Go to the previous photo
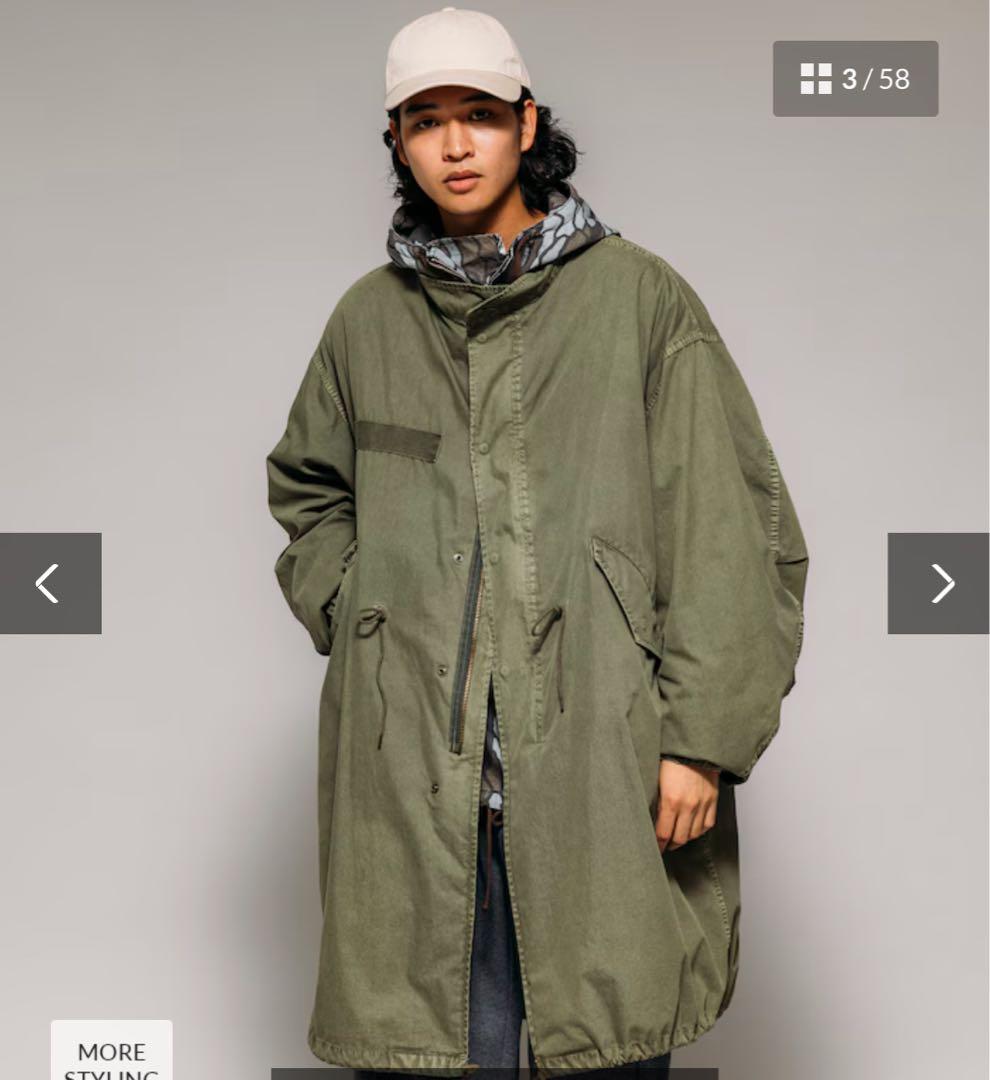Screen dimensions: 990x1080 (x=49, y=583)
